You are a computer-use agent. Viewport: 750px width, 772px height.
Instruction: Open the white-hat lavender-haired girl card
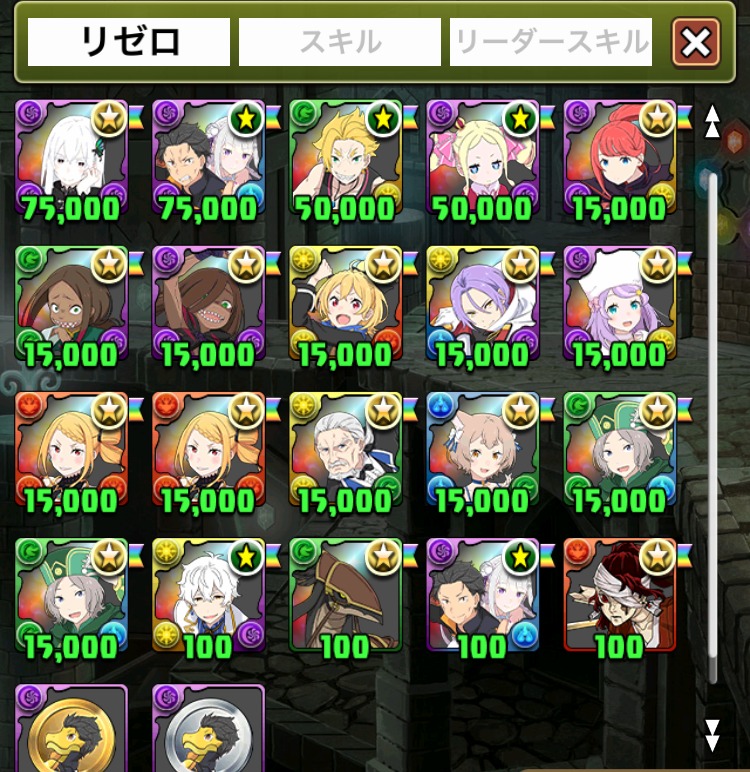pyautogui.click(x=619, y=304)
